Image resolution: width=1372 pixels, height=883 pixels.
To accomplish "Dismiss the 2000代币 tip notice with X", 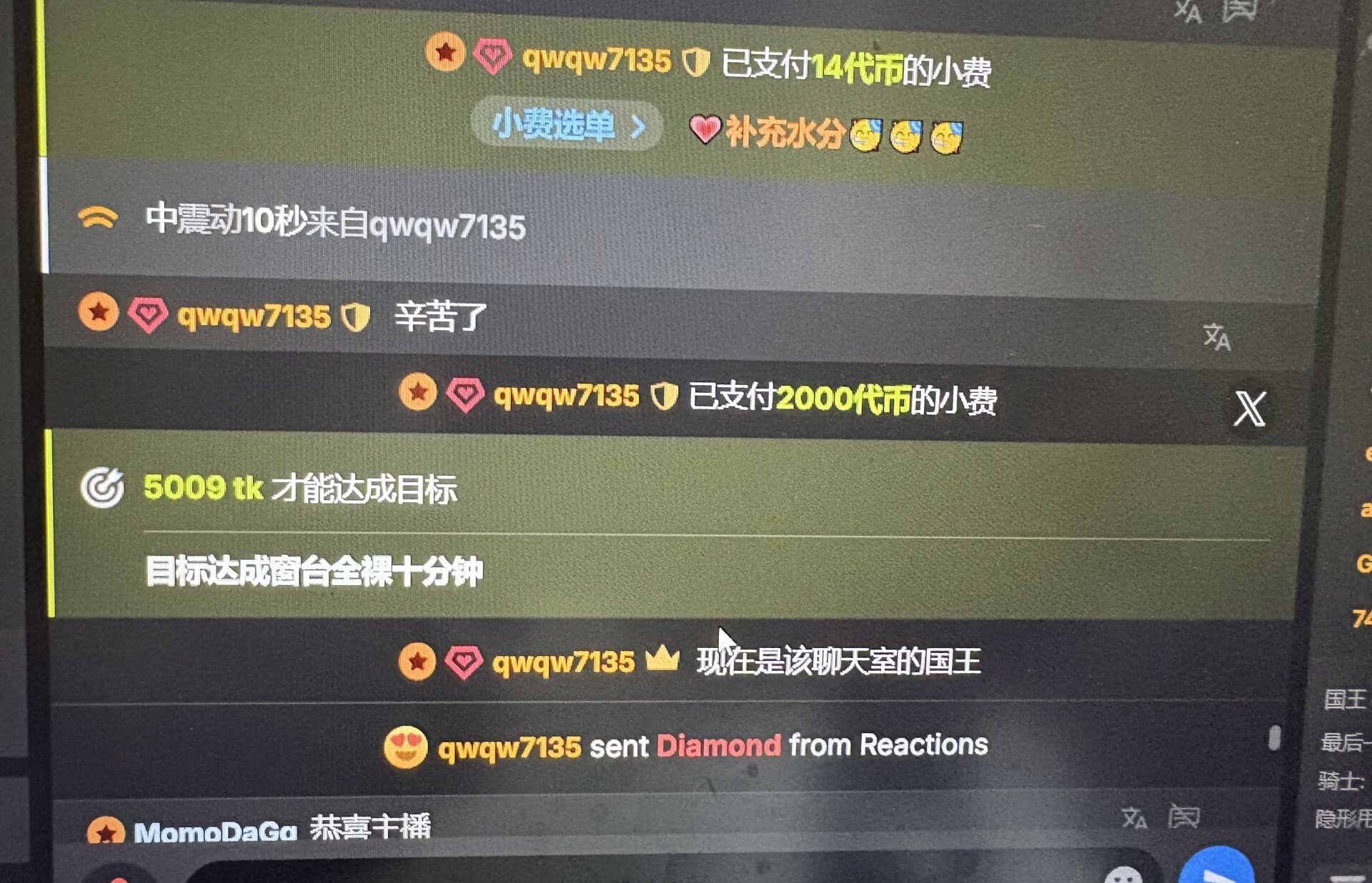I will click(1250, 409).
